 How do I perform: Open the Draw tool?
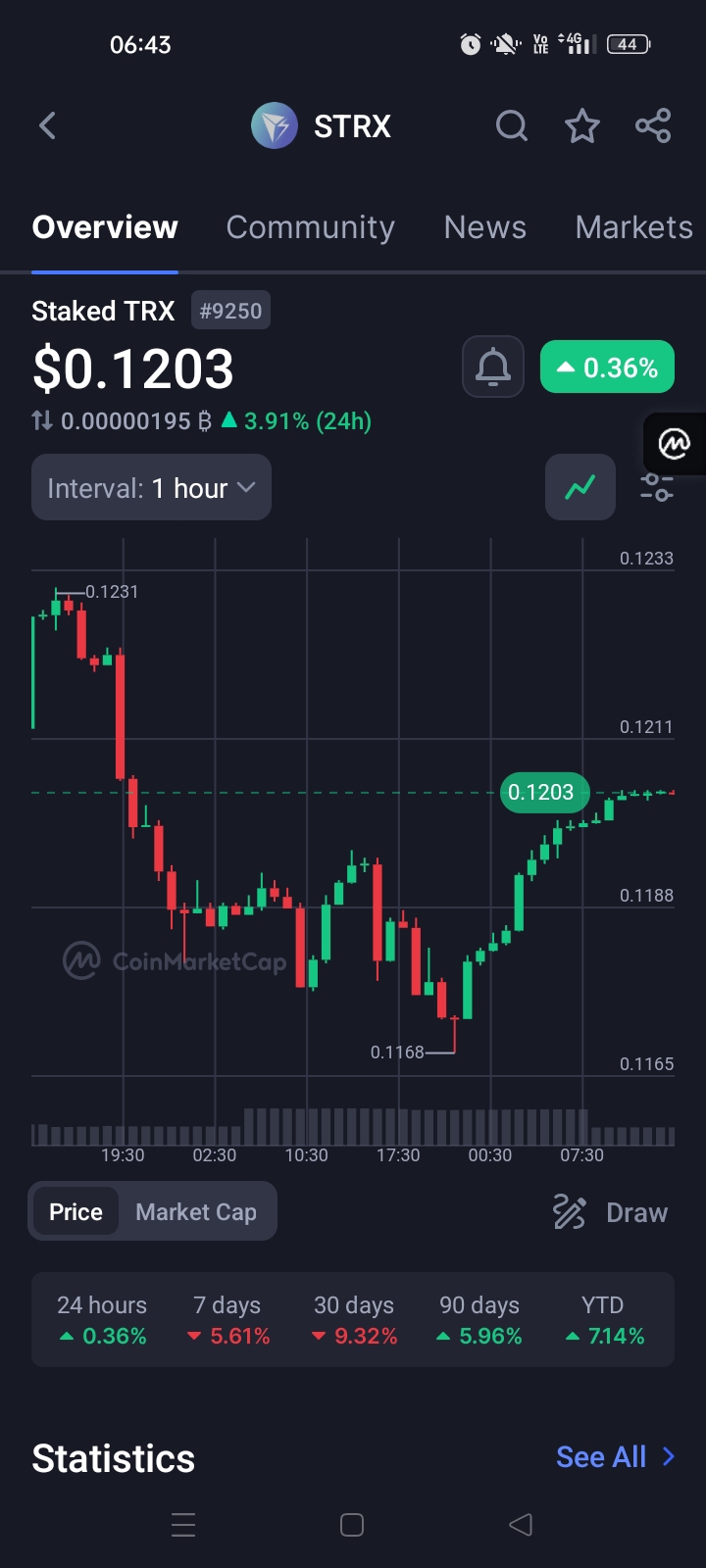tap(611, 1212)
